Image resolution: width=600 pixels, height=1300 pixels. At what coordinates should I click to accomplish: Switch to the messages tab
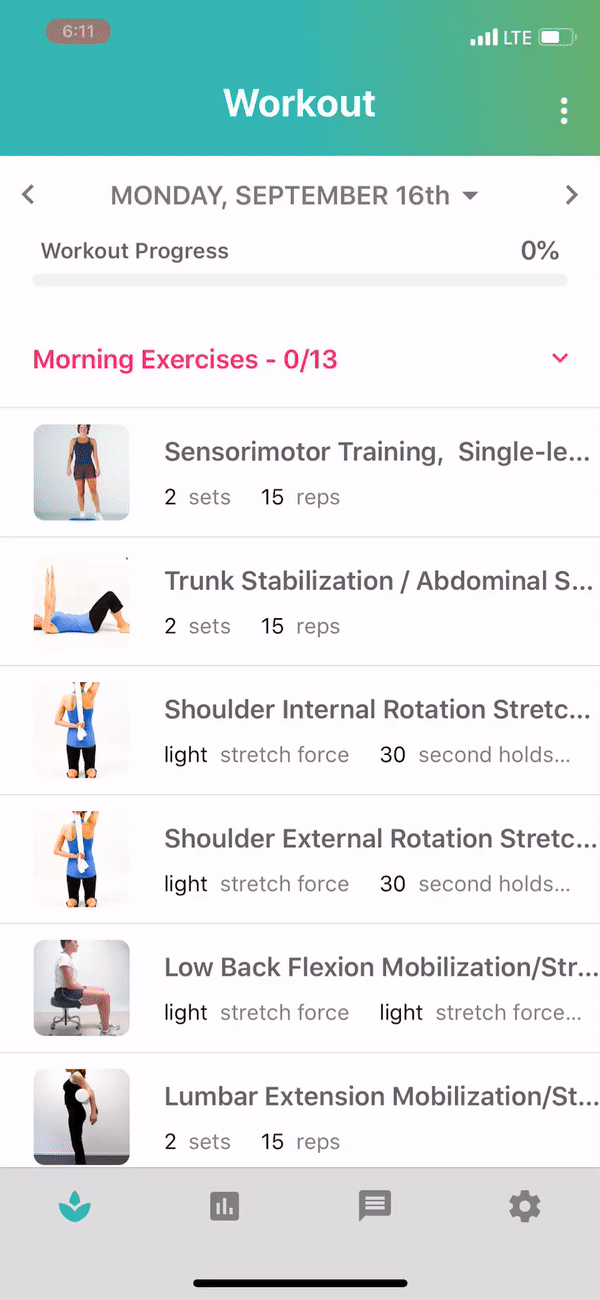click(x=375, y=1207)
